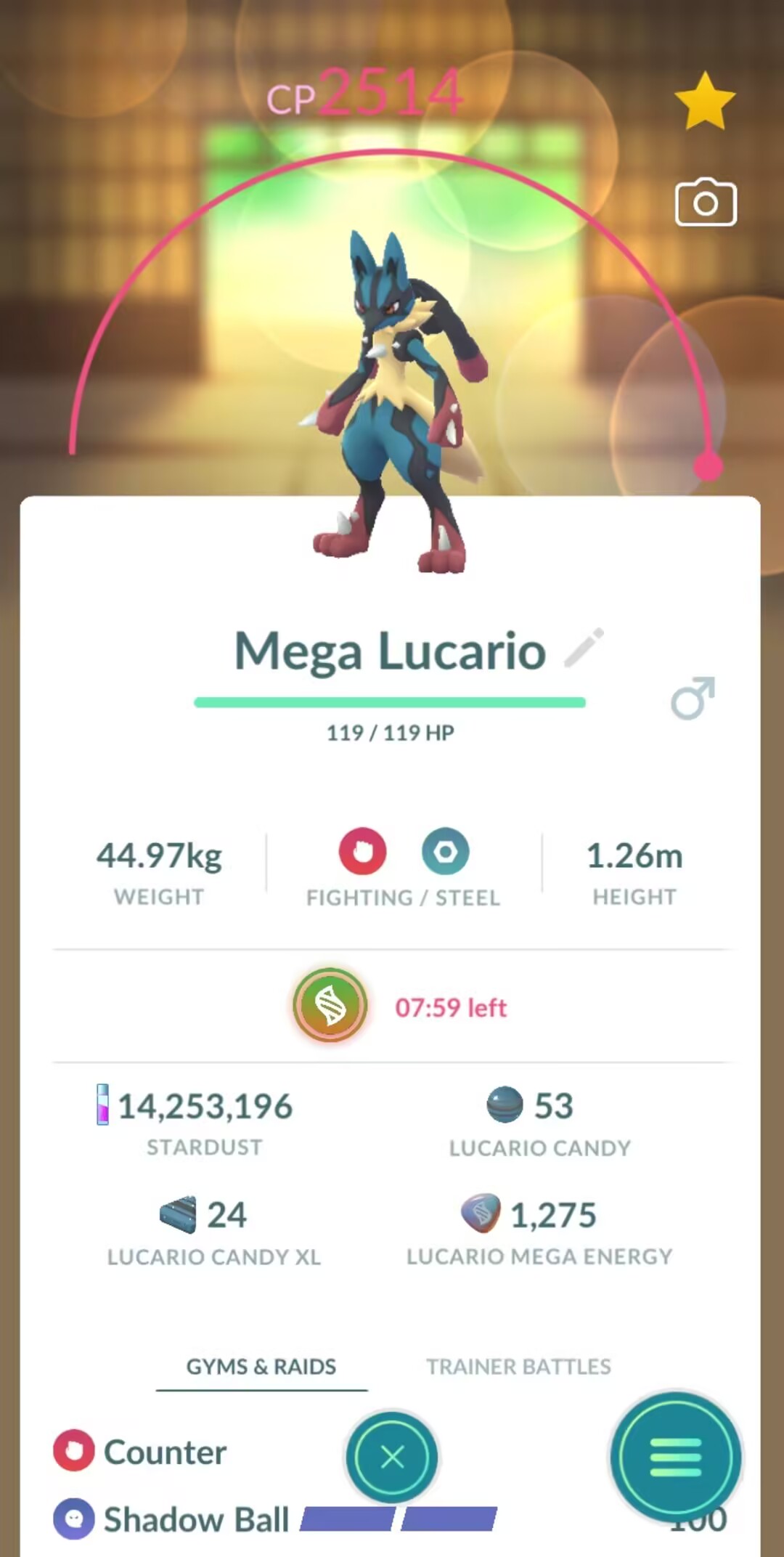The width and height of the screenshot is (784, 1557).
Task: Open the round green options menu button
Action: [x=676, y=1457]
